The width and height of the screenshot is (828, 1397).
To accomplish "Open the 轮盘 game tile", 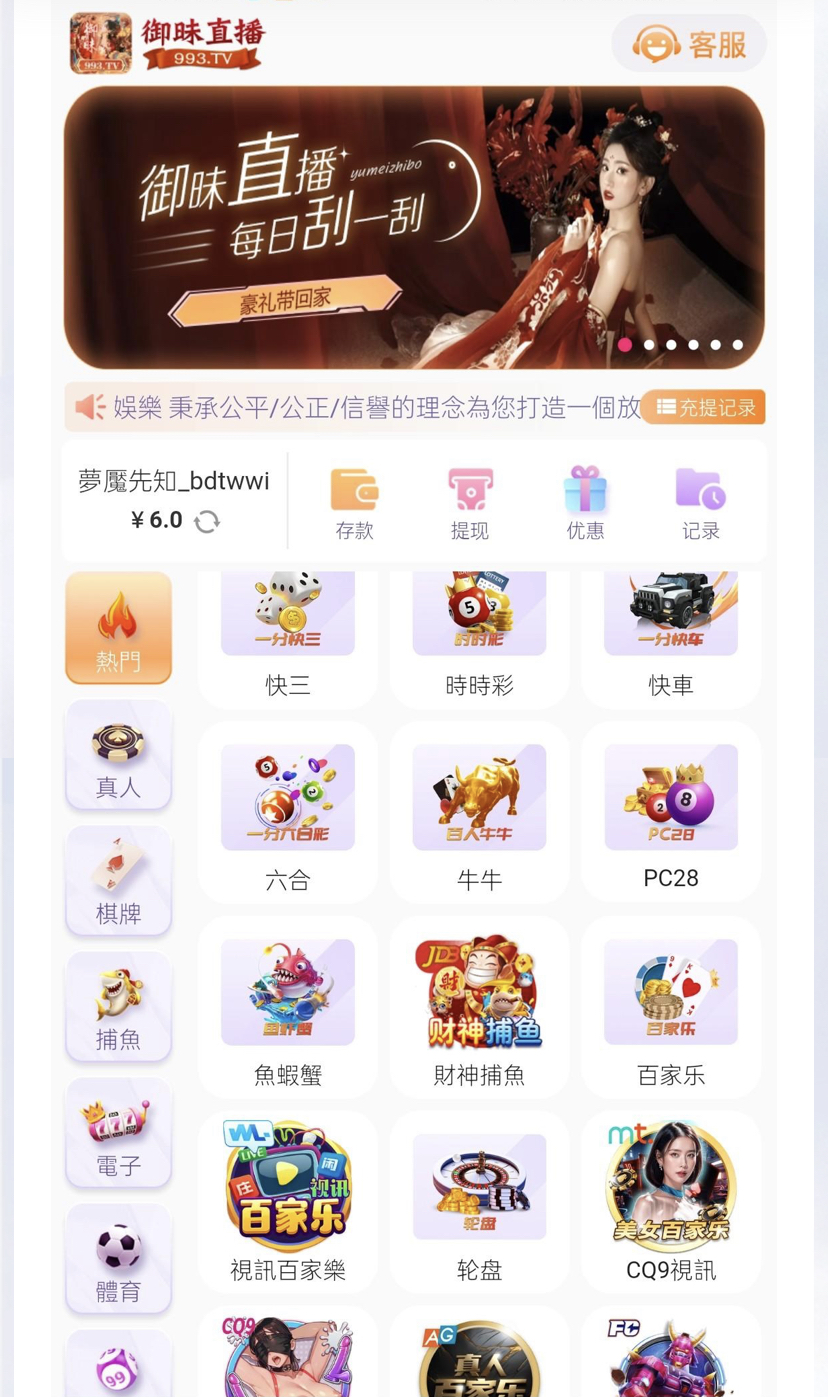I will (x=479, y=1204).
